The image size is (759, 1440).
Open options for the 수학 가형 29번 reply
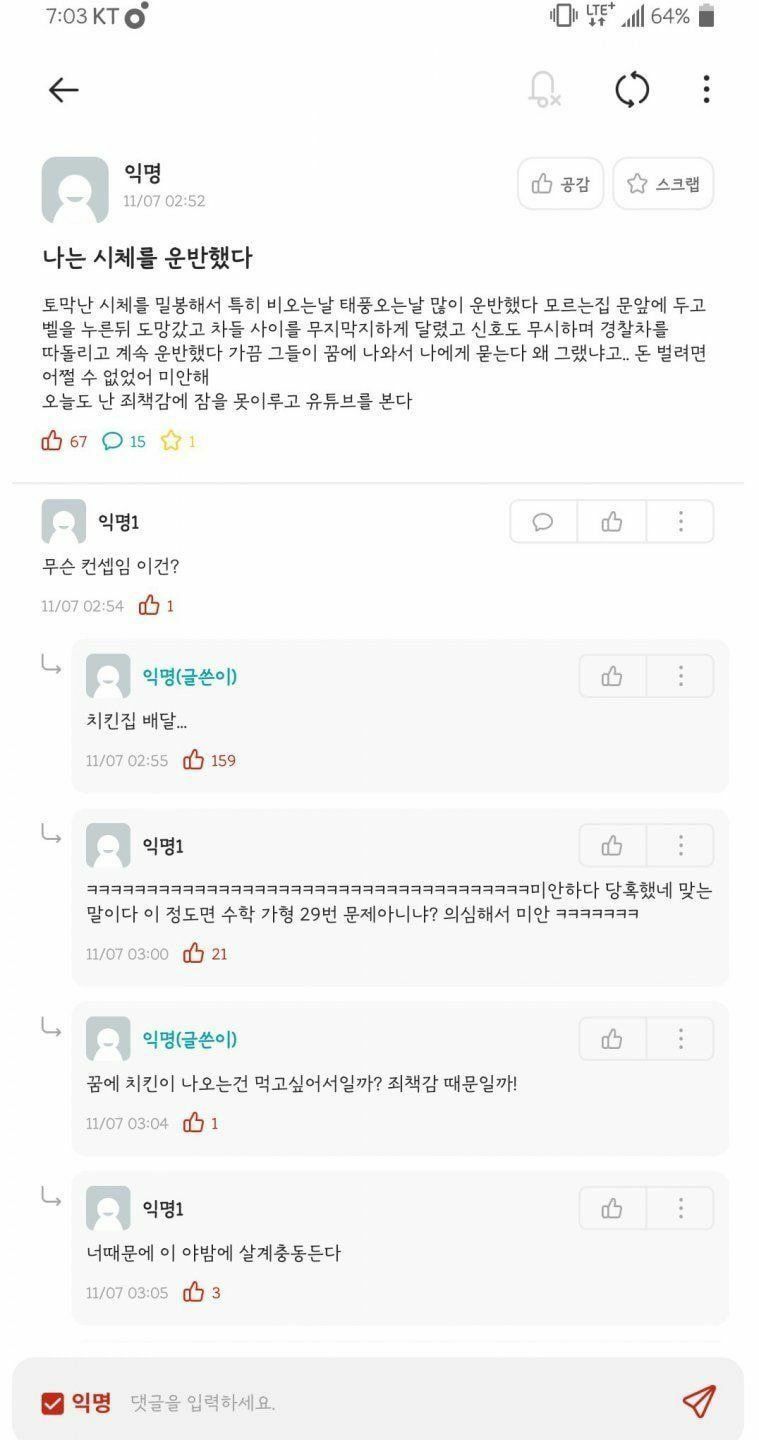pos(680,846)
